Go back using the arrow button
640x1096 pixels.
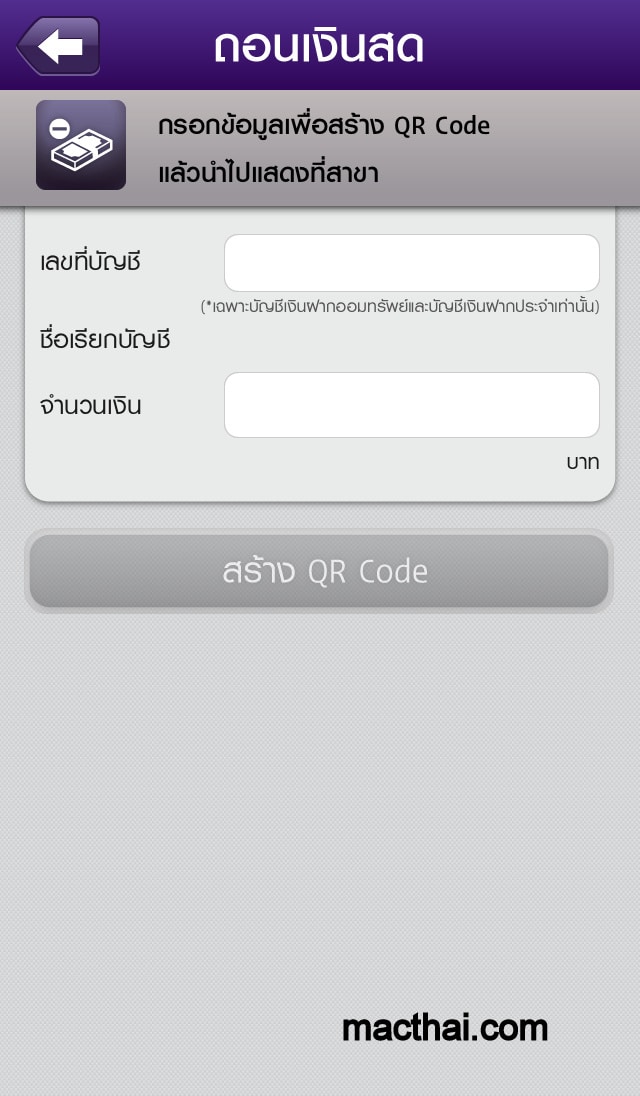pyautogui.click(x=59, y=45)
